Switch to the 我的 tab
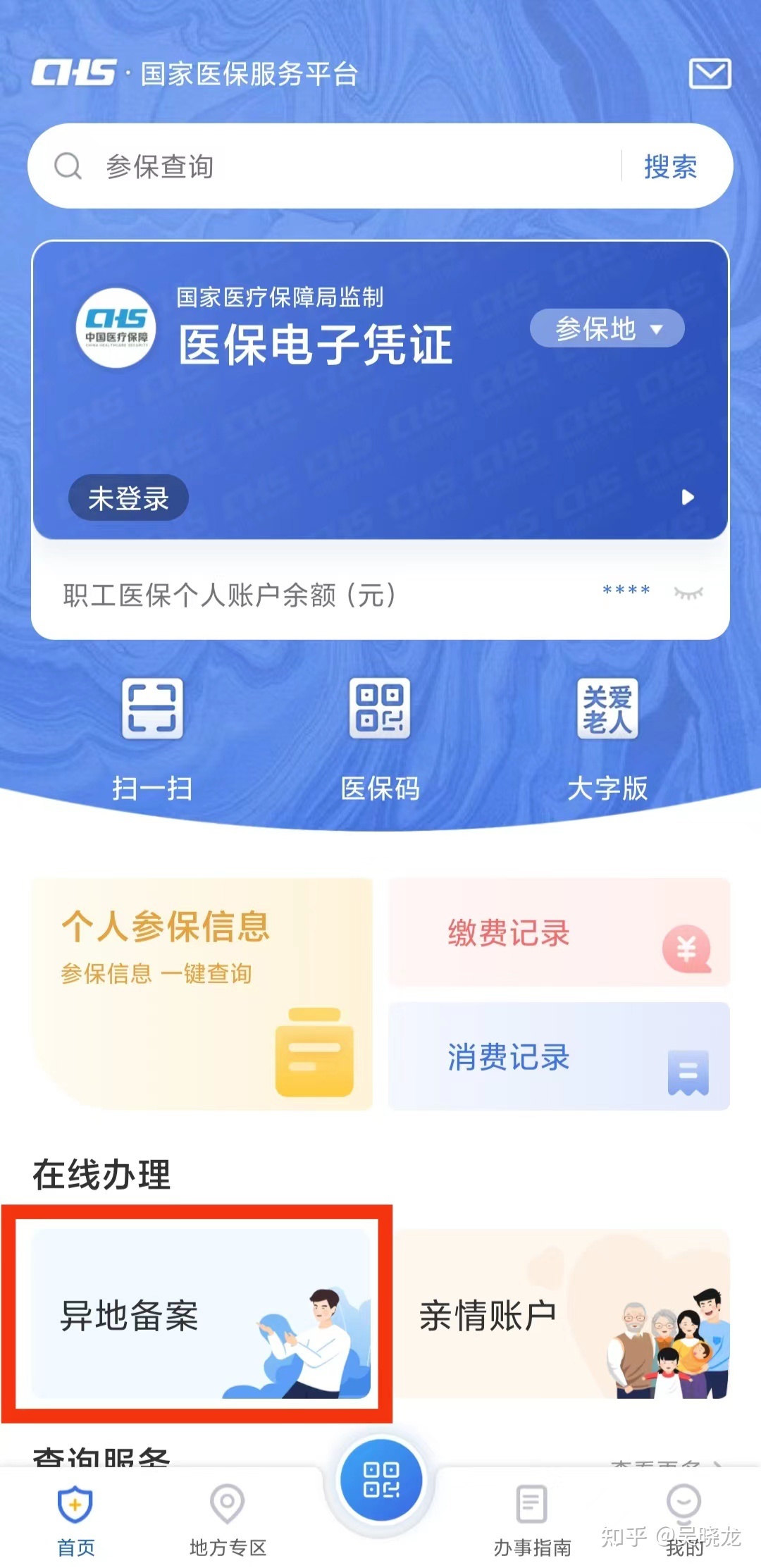Screen dimensions: 761x1568 coord(684,1521)
